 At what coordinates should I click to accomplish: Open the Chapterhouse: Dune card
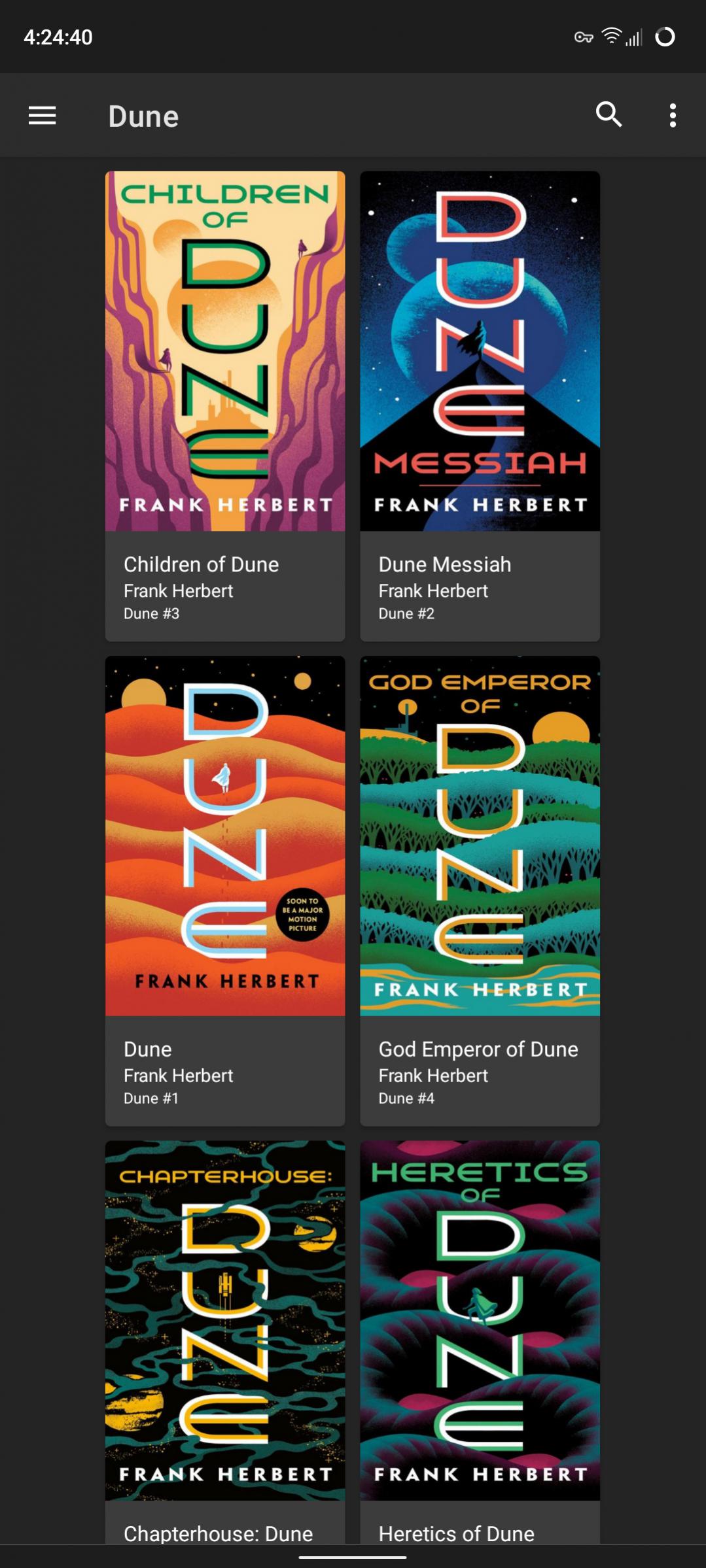coord(224,1340)
